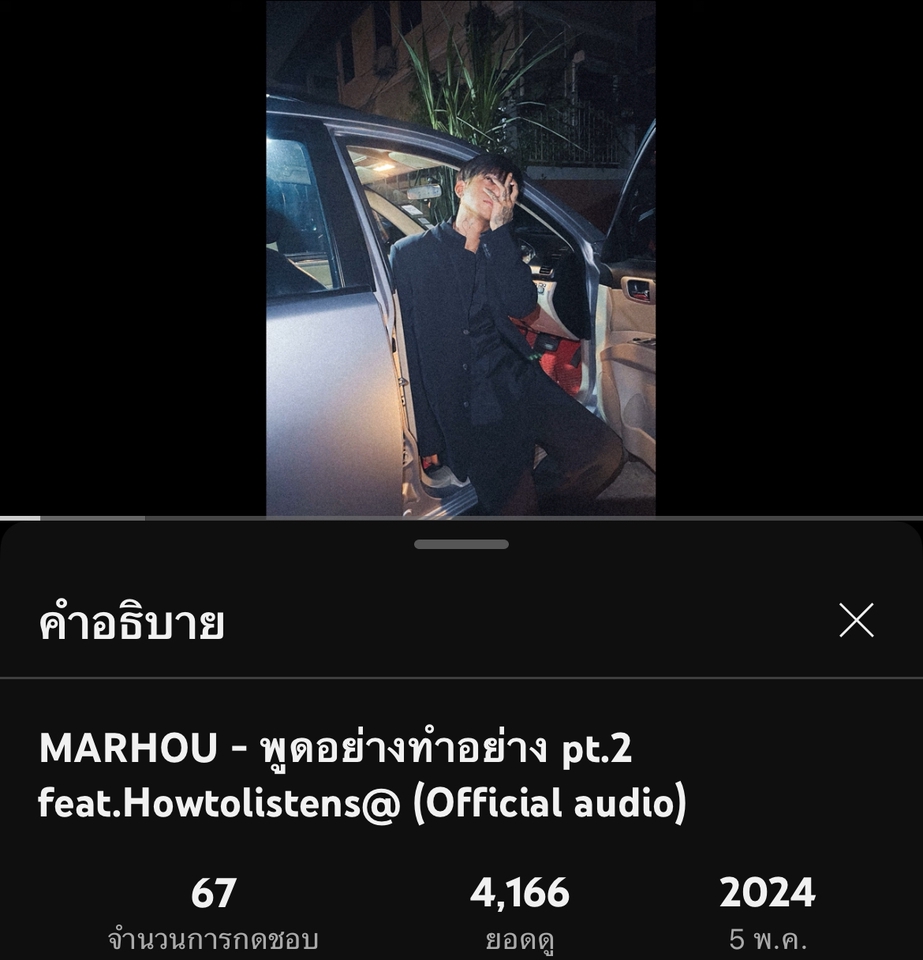Tap the video player area
The width and height of the screenshot is (923, 960).
pyautogui.click(x=461, y=258)
